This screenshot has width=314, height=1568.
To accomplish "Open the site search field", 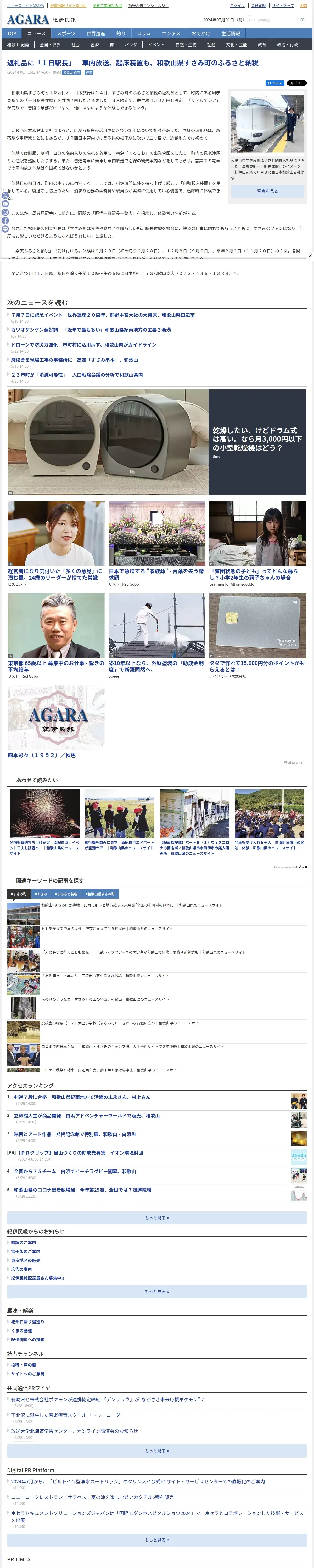I will (x=272, y=20).
